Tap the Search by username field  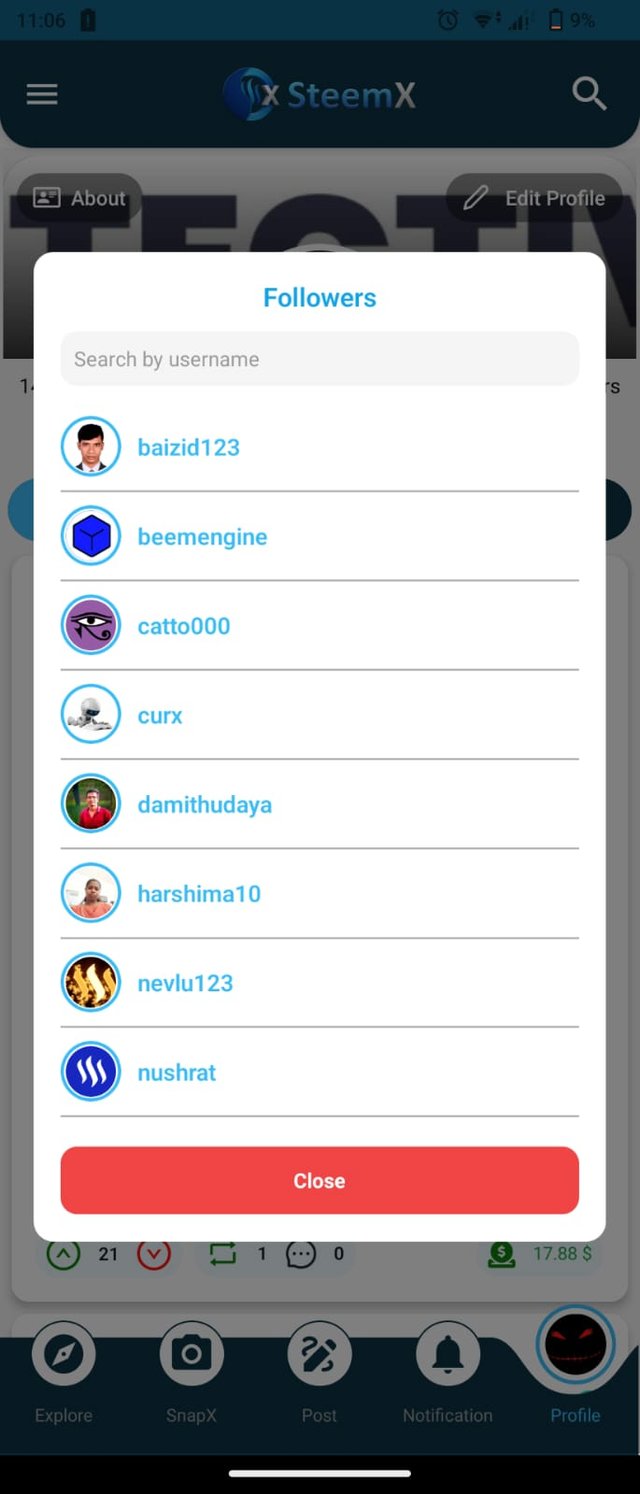point(319,359)
